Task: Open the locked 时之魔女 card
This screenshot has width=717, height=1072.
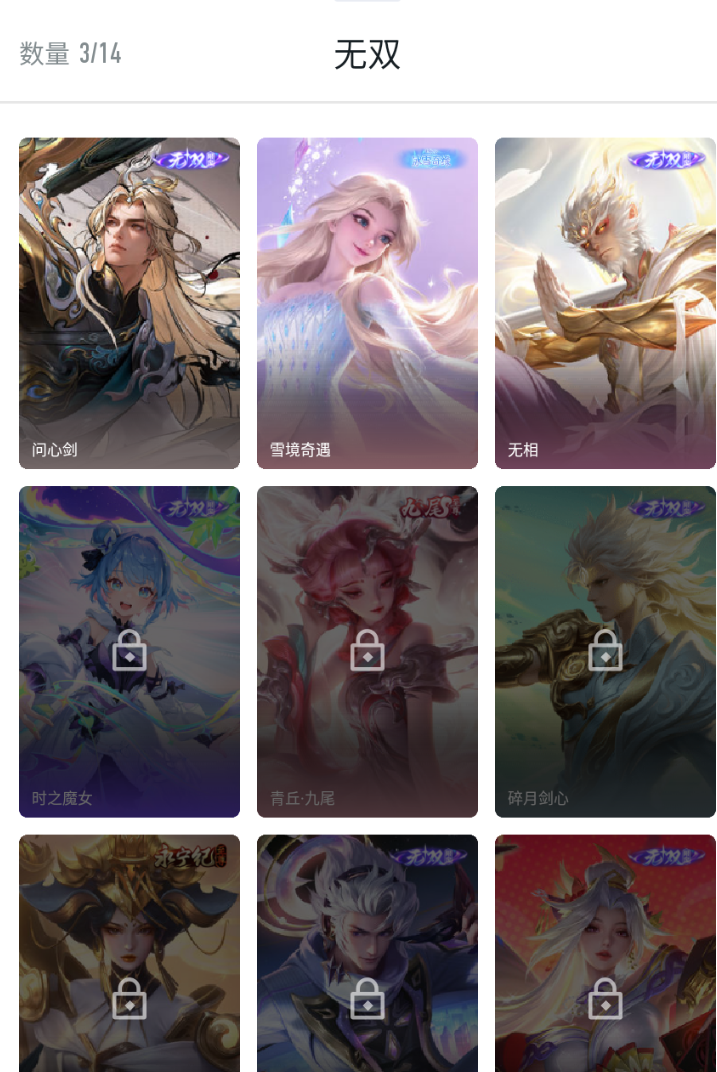Action: (129, 651)
